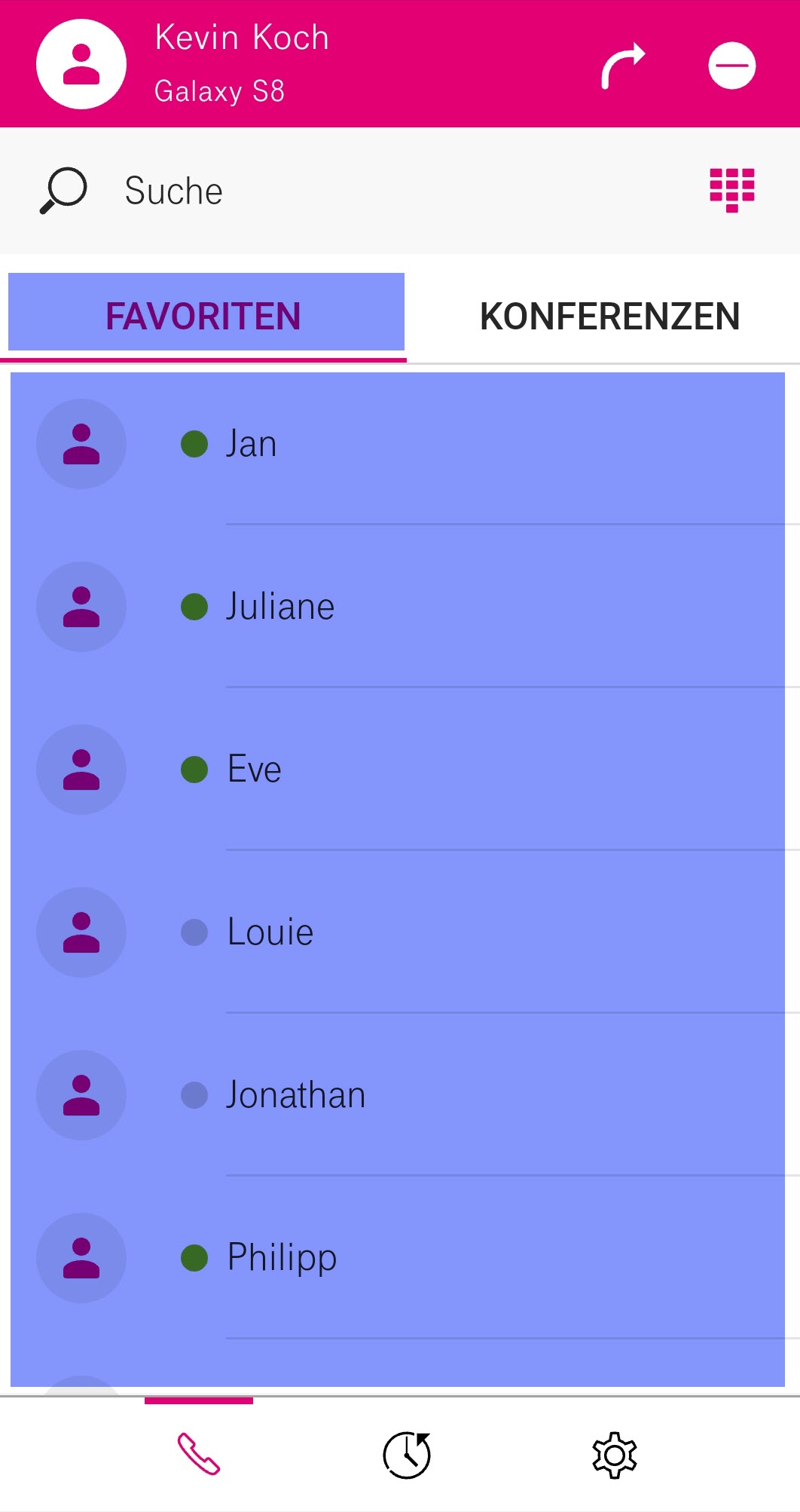Switch to the Konferenzen tab
800x1512 pixels.
610,316
